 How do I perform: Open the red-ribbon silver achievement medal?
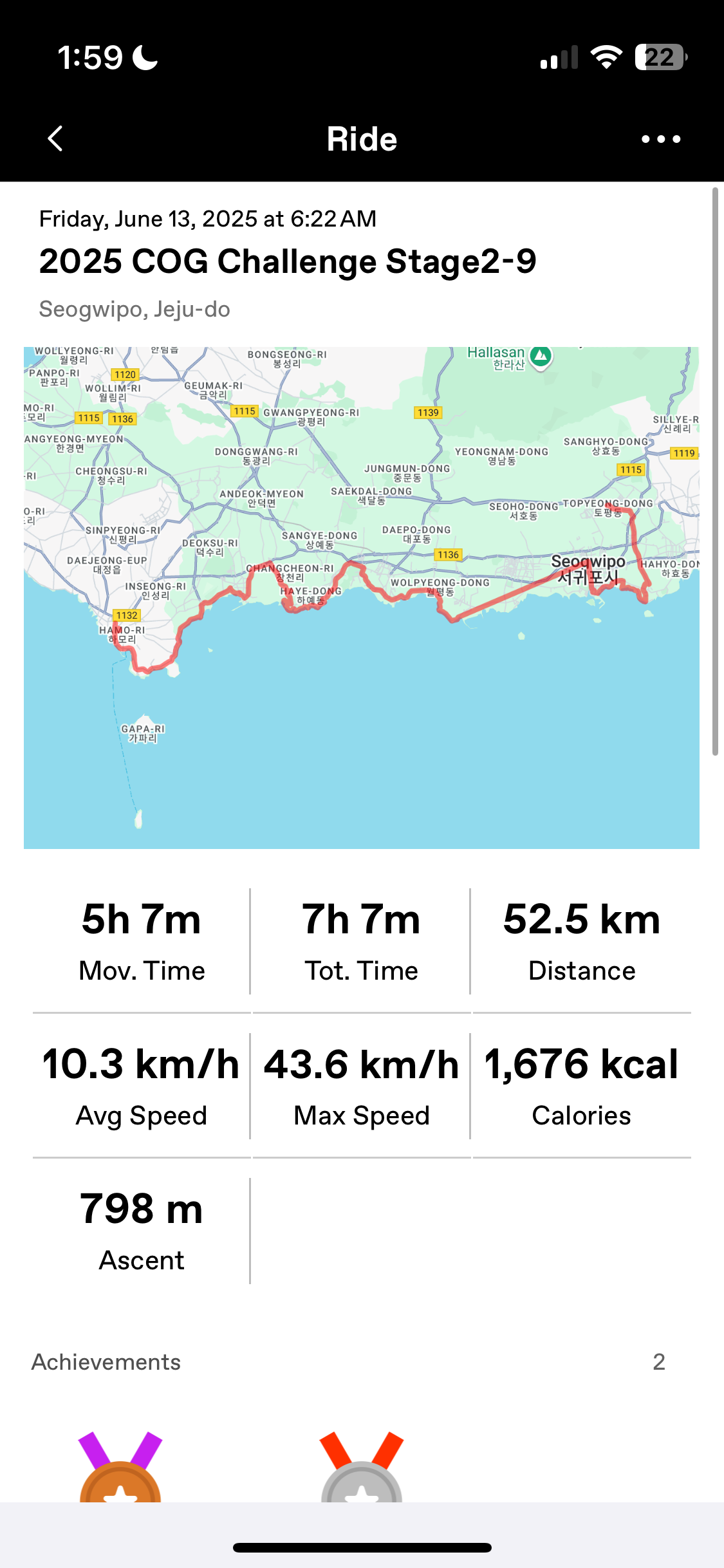click(362, 1467)
